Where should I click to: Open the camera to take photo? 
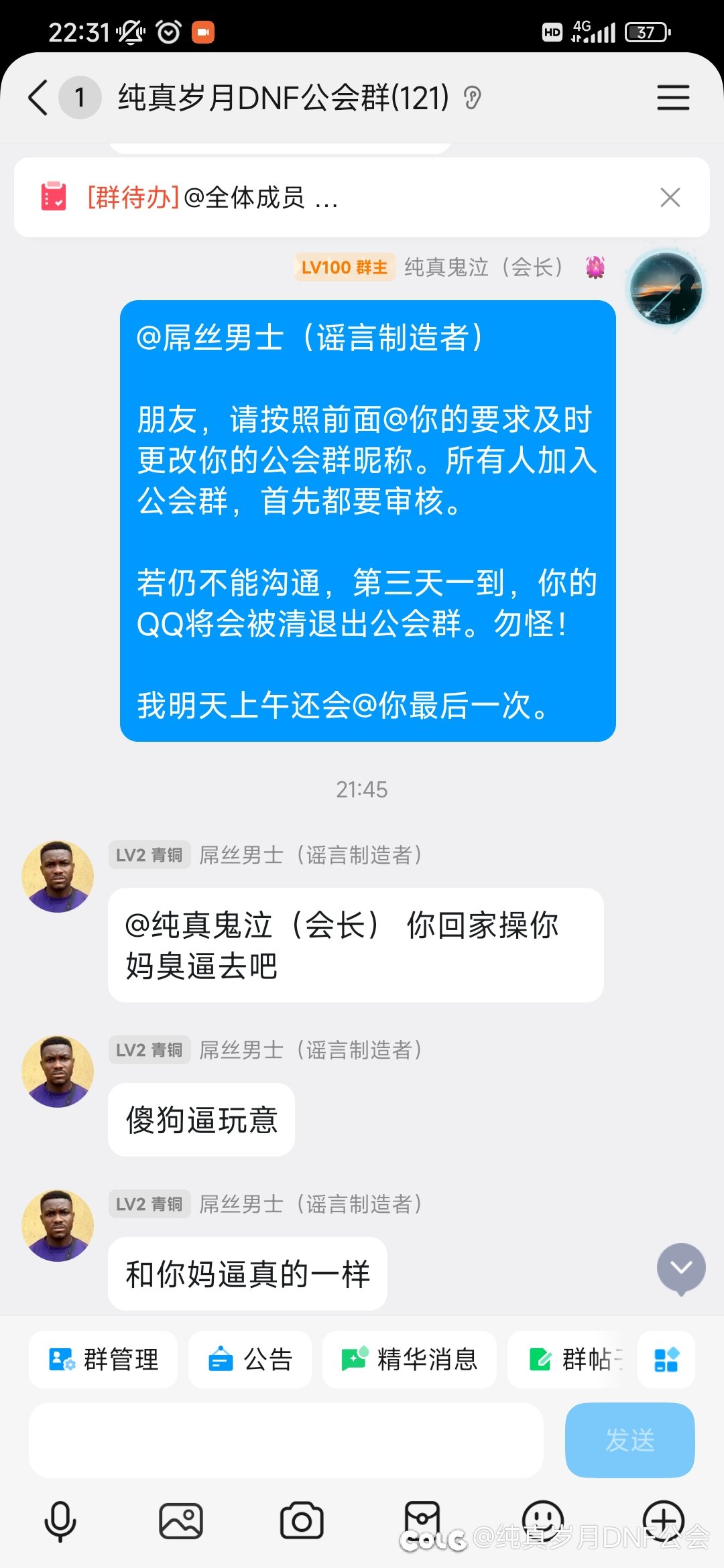(302, 1521)
